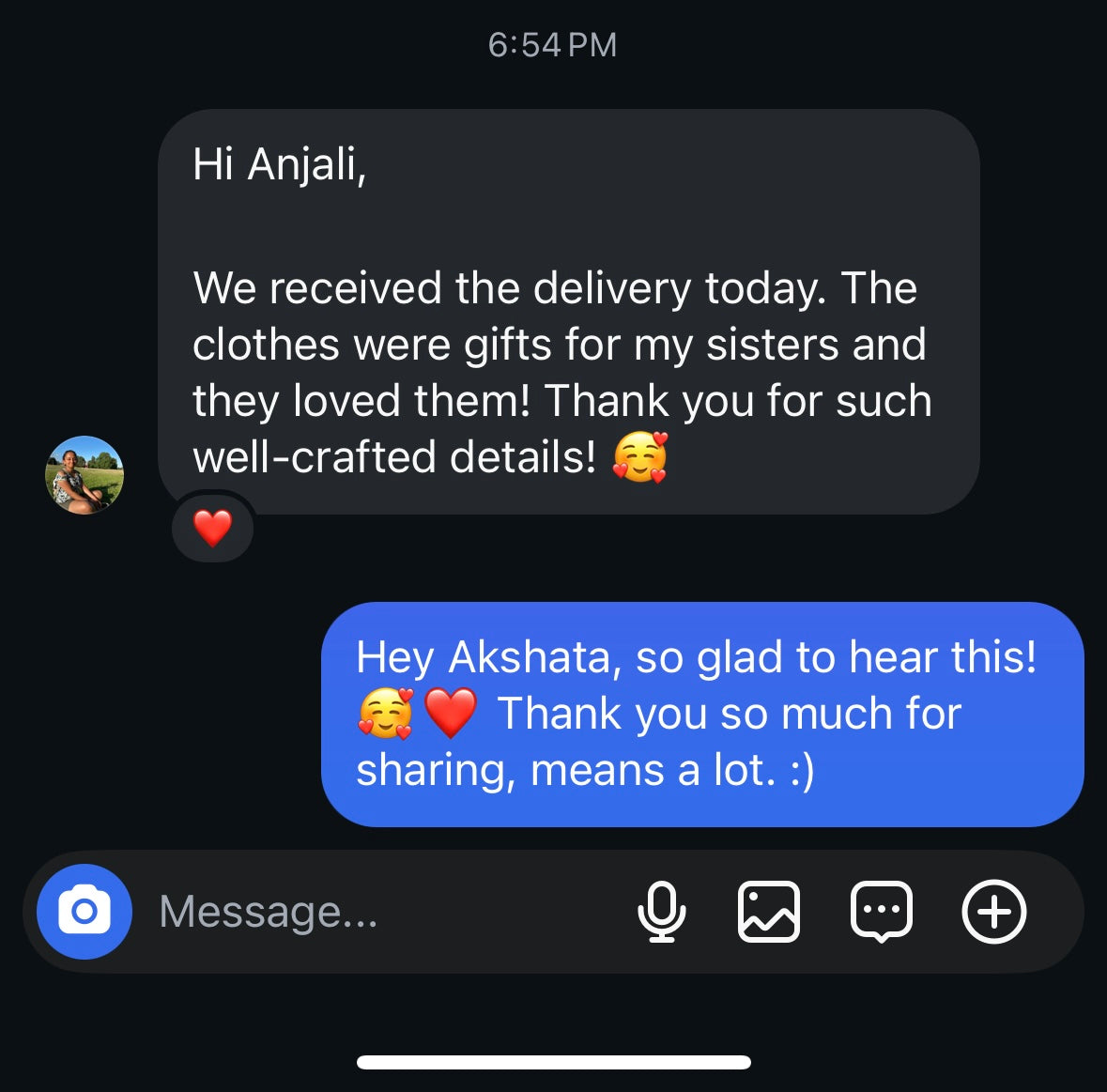Open the camera from the message bar

coord(85,911)
